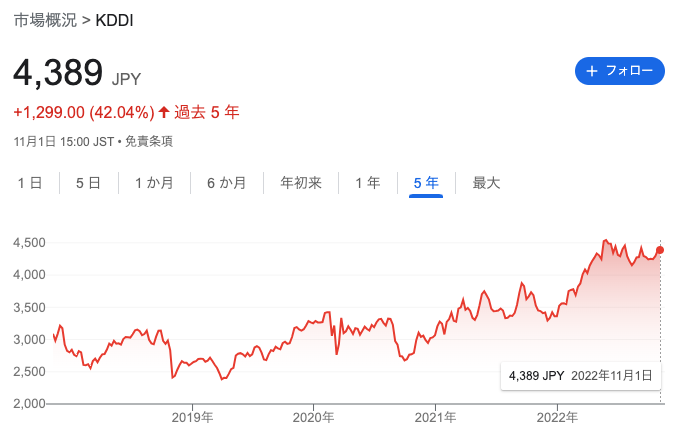
Task: Switch to the 1日 range tab
Action: pyautogui.click(x=29, y=183)
